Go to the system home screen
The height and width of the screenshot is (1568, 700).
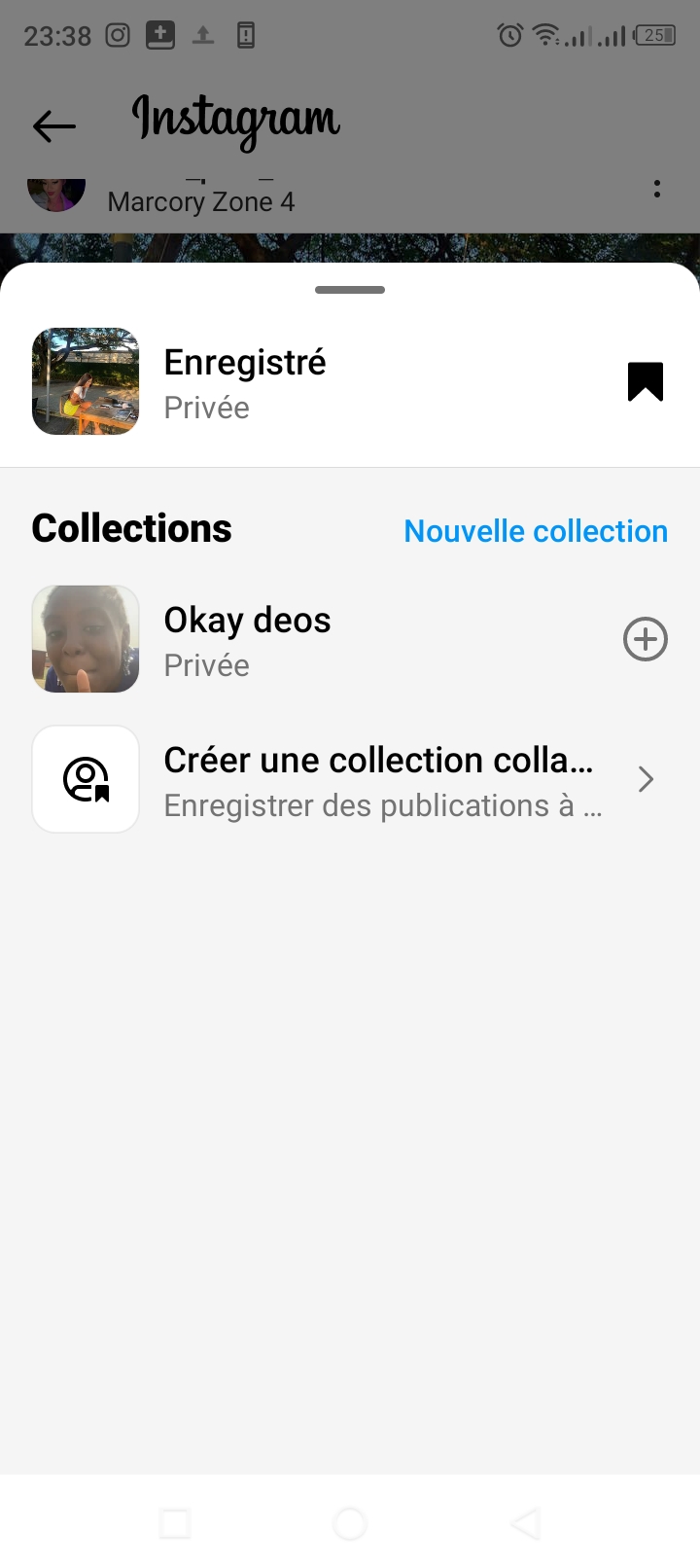click(x=350, y=1523)
